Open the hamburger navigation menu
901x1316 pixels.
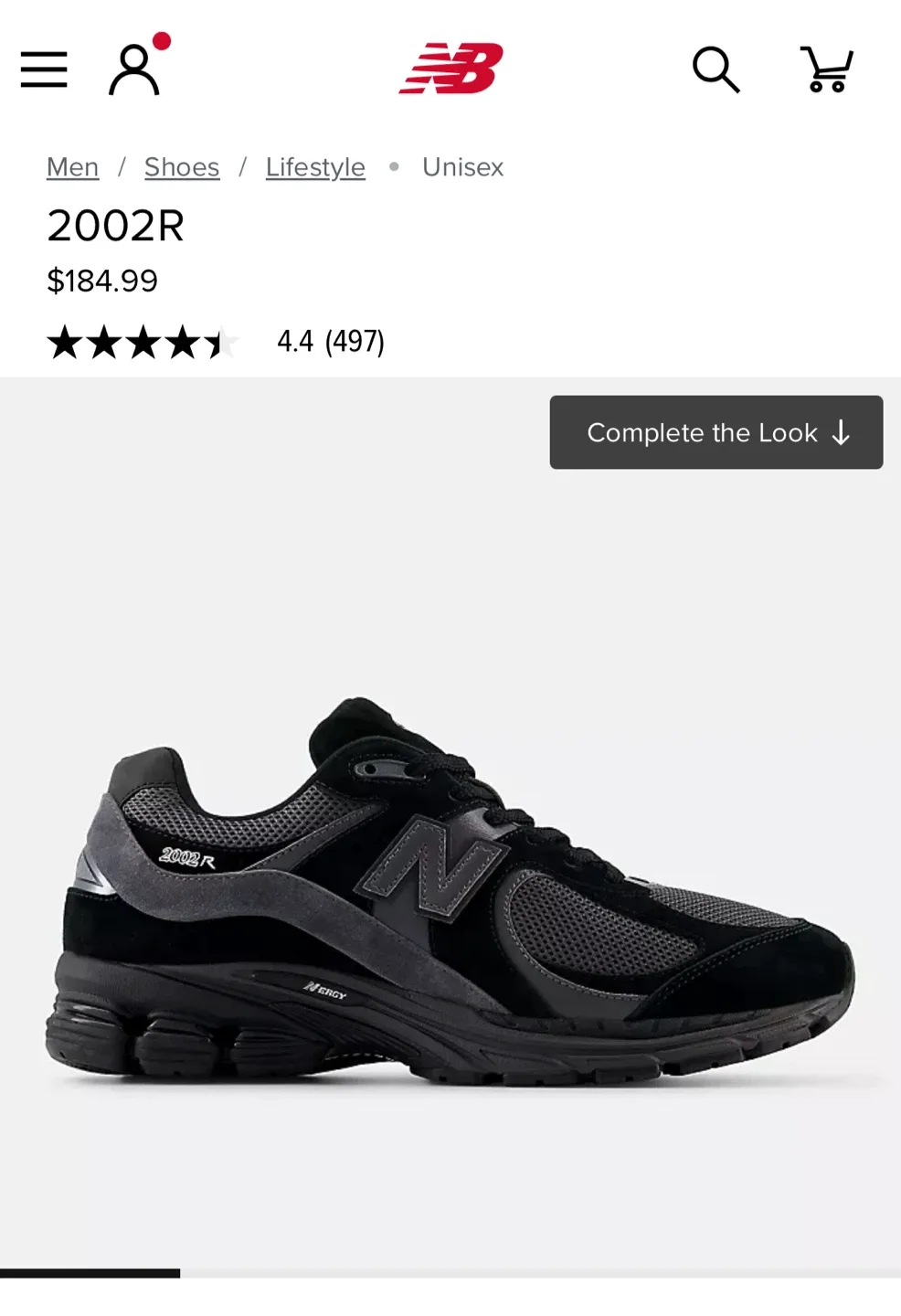coord(43,70)
